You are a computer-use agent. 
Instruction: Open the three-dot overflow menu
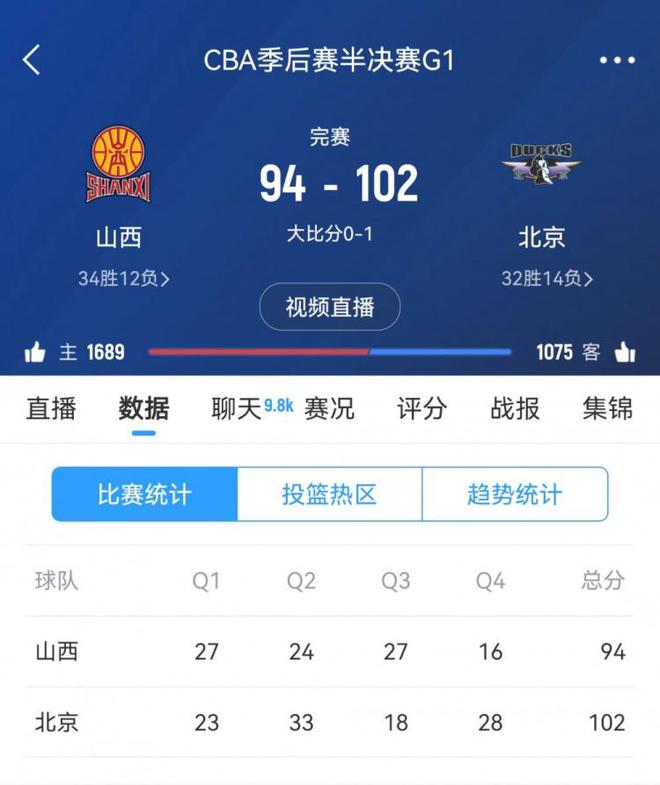tap(617, 60)
